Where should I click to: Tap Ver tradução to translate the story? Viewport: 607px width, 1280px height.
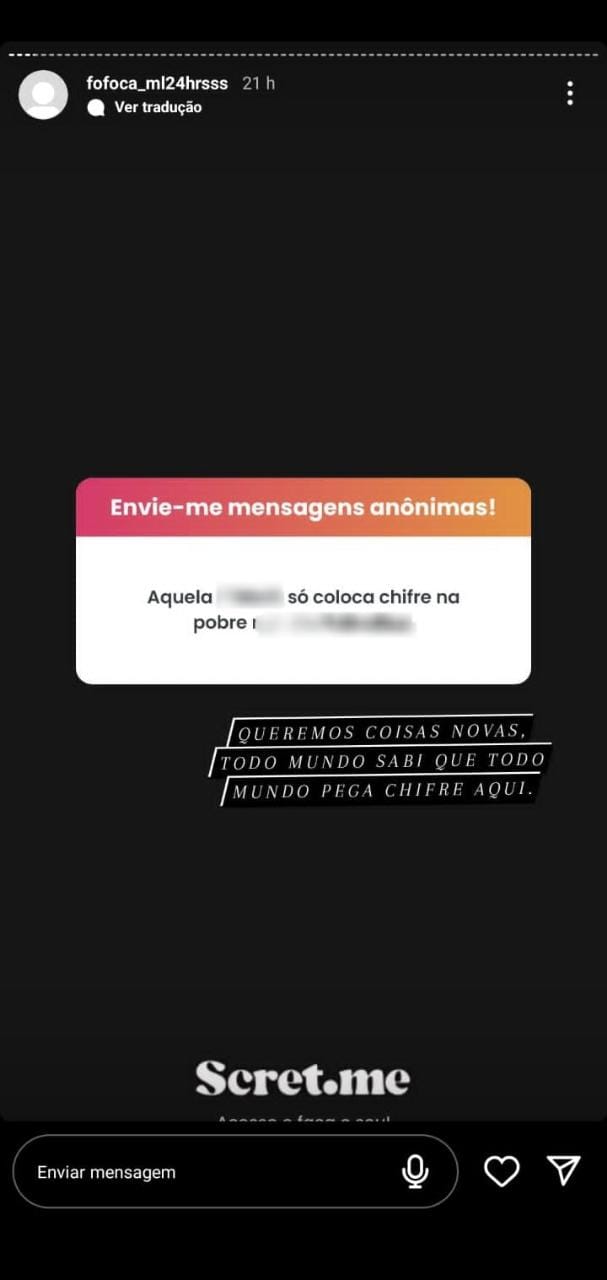157,107
